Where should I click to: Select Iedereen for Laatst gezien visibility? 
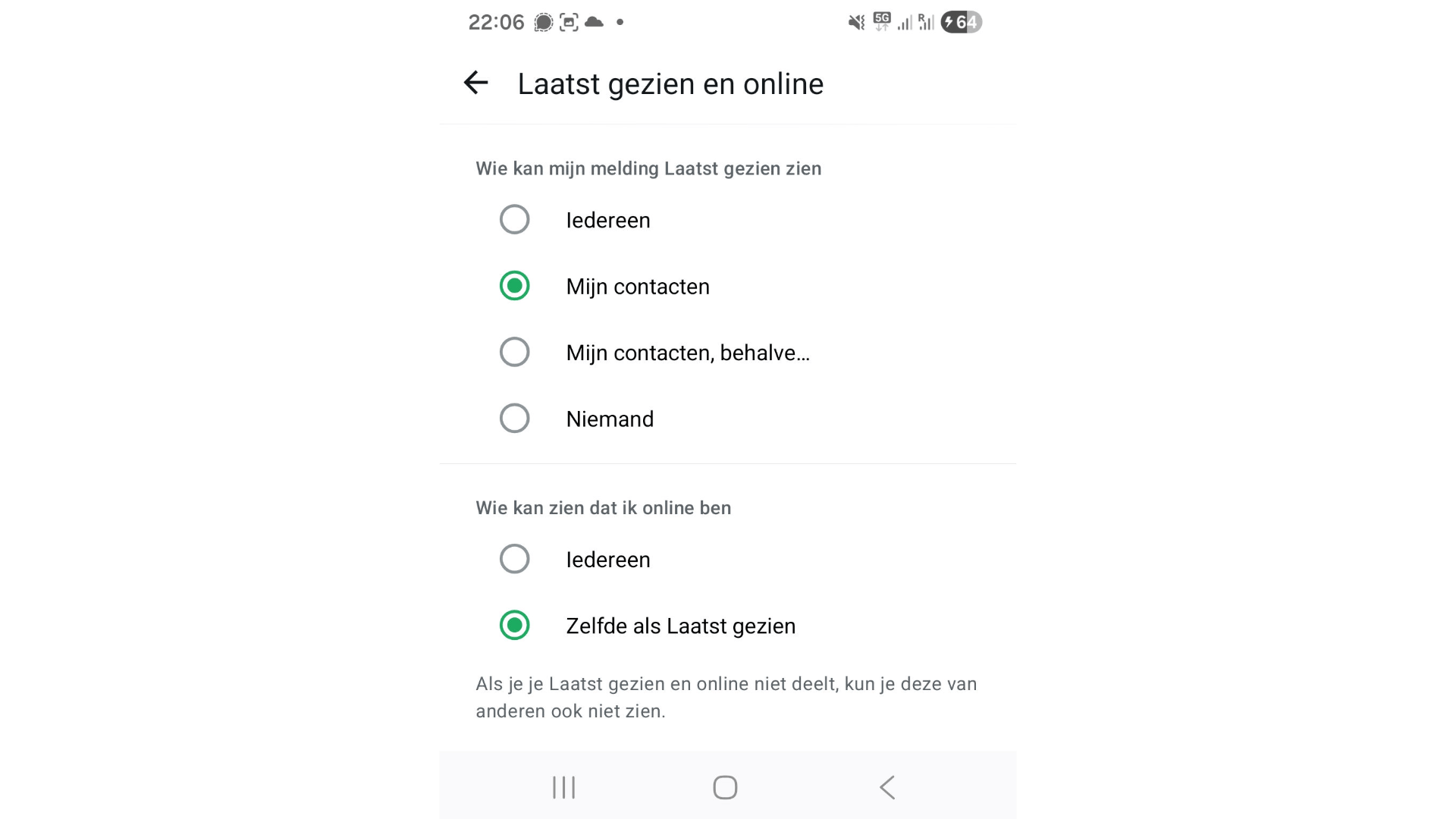(x=514, y=220)
